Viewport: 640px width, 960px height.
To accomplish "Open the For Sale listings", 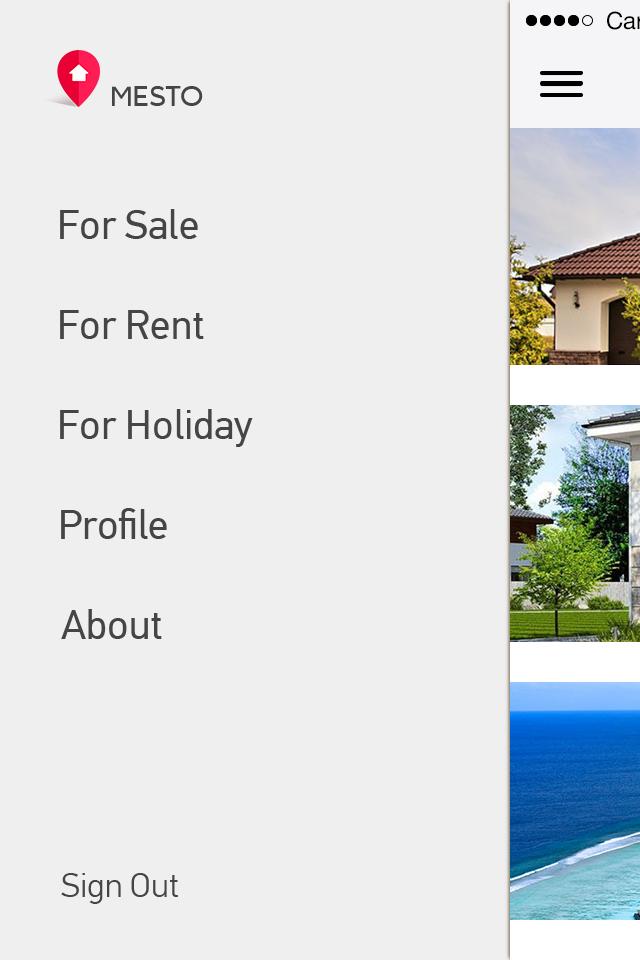I will pyautogui.click(x=128, y=225).
